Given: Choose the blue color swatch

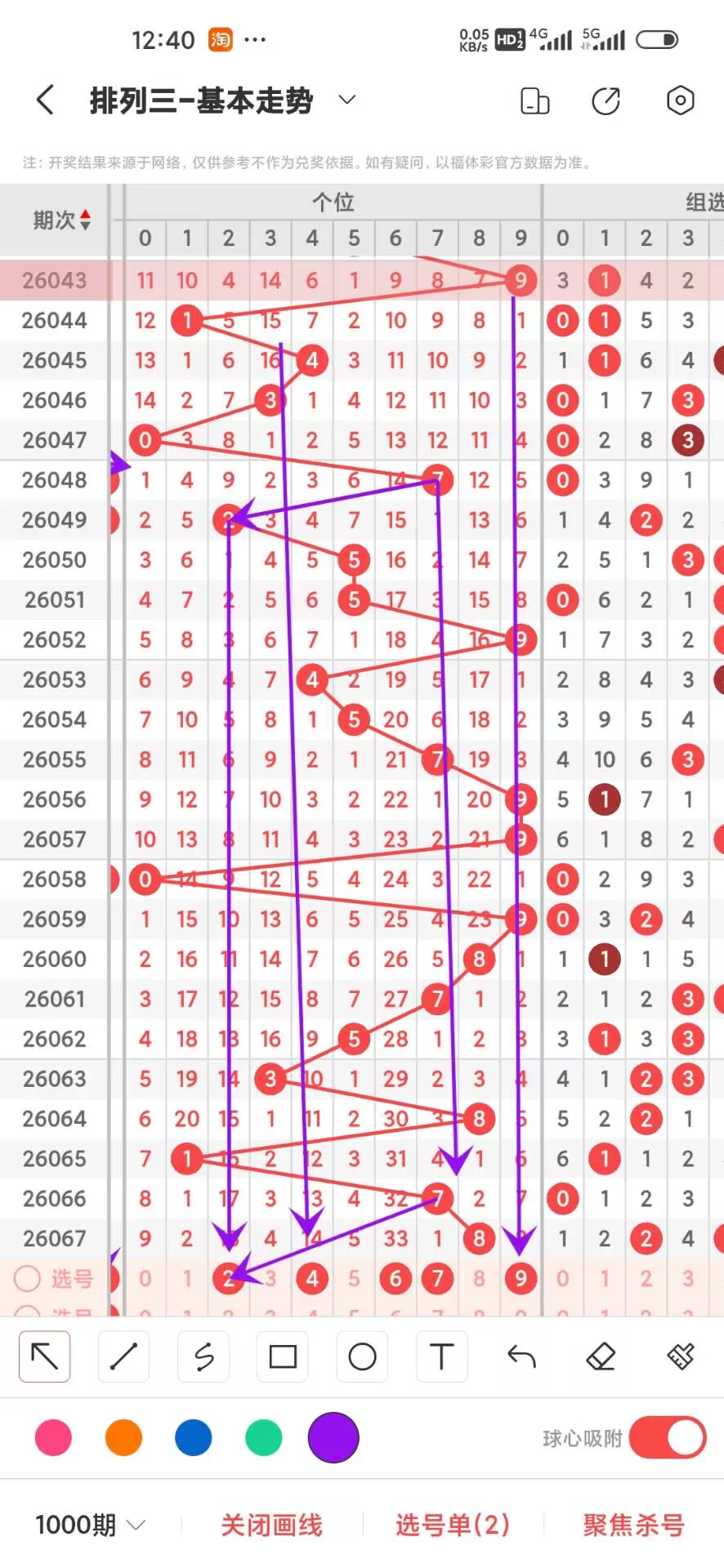Looking at the screenshot, I should [194, 1438].
